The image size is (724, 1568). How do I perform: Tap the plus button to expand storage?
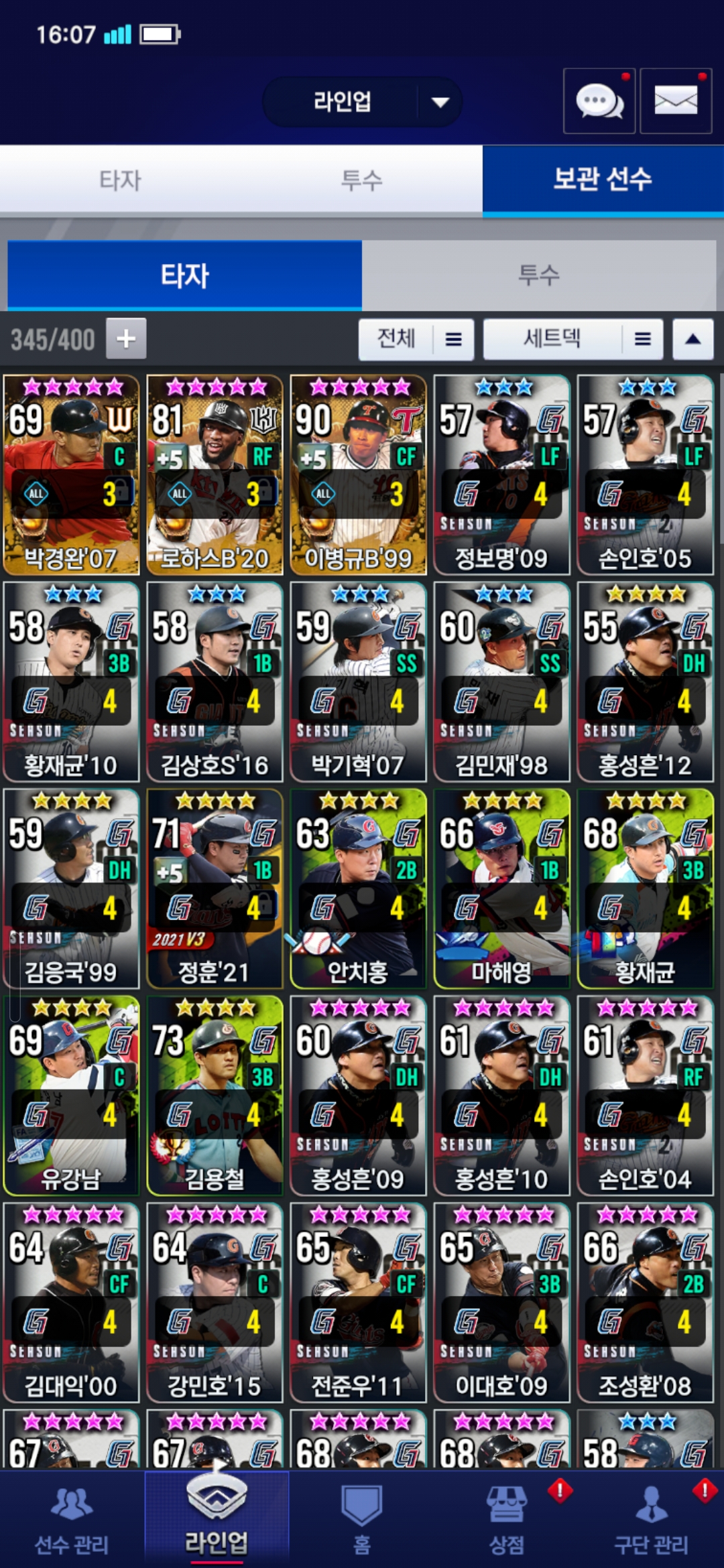pyautogui.click(x=126, y=339)
